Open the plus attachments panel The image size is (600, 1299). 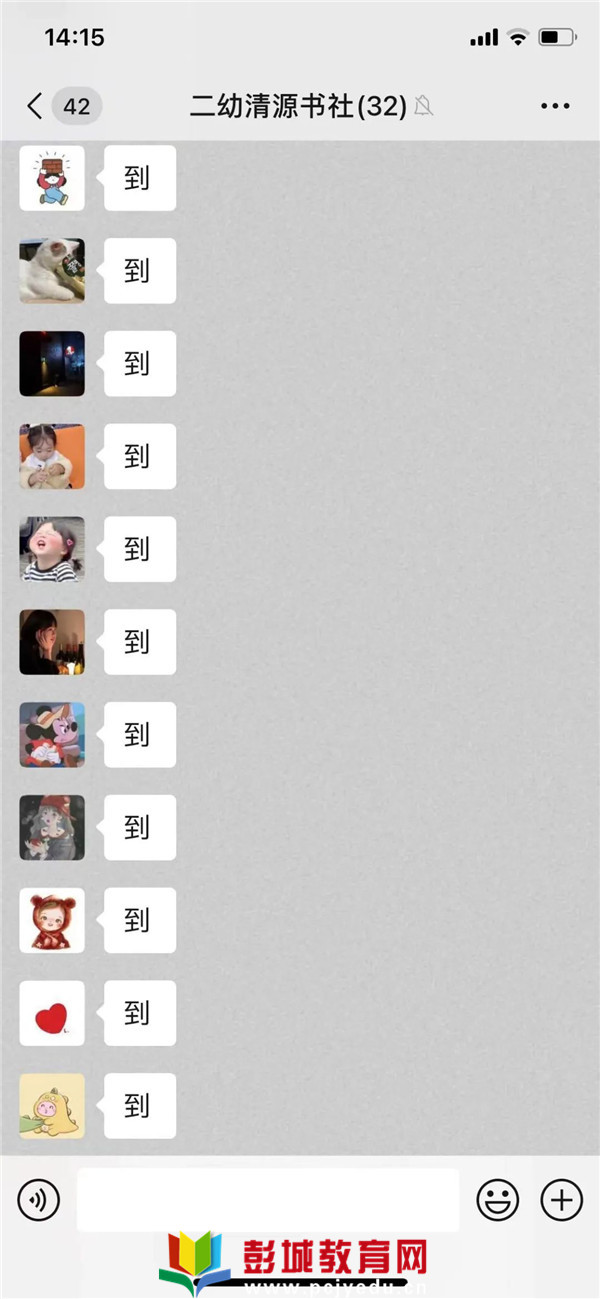click(561, 1200)
